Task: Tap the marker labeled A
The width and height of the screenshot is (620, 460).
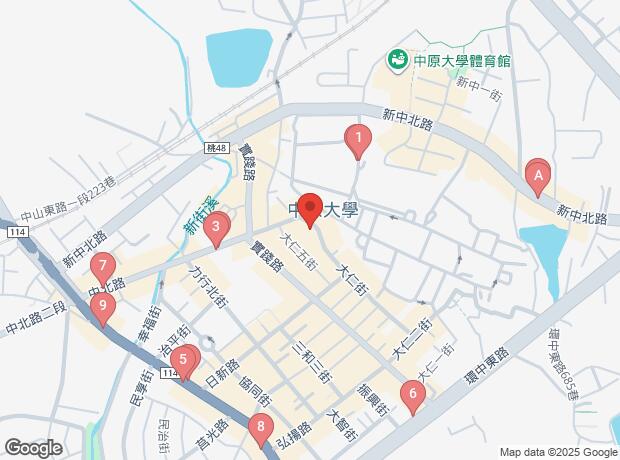Action: 538,178
